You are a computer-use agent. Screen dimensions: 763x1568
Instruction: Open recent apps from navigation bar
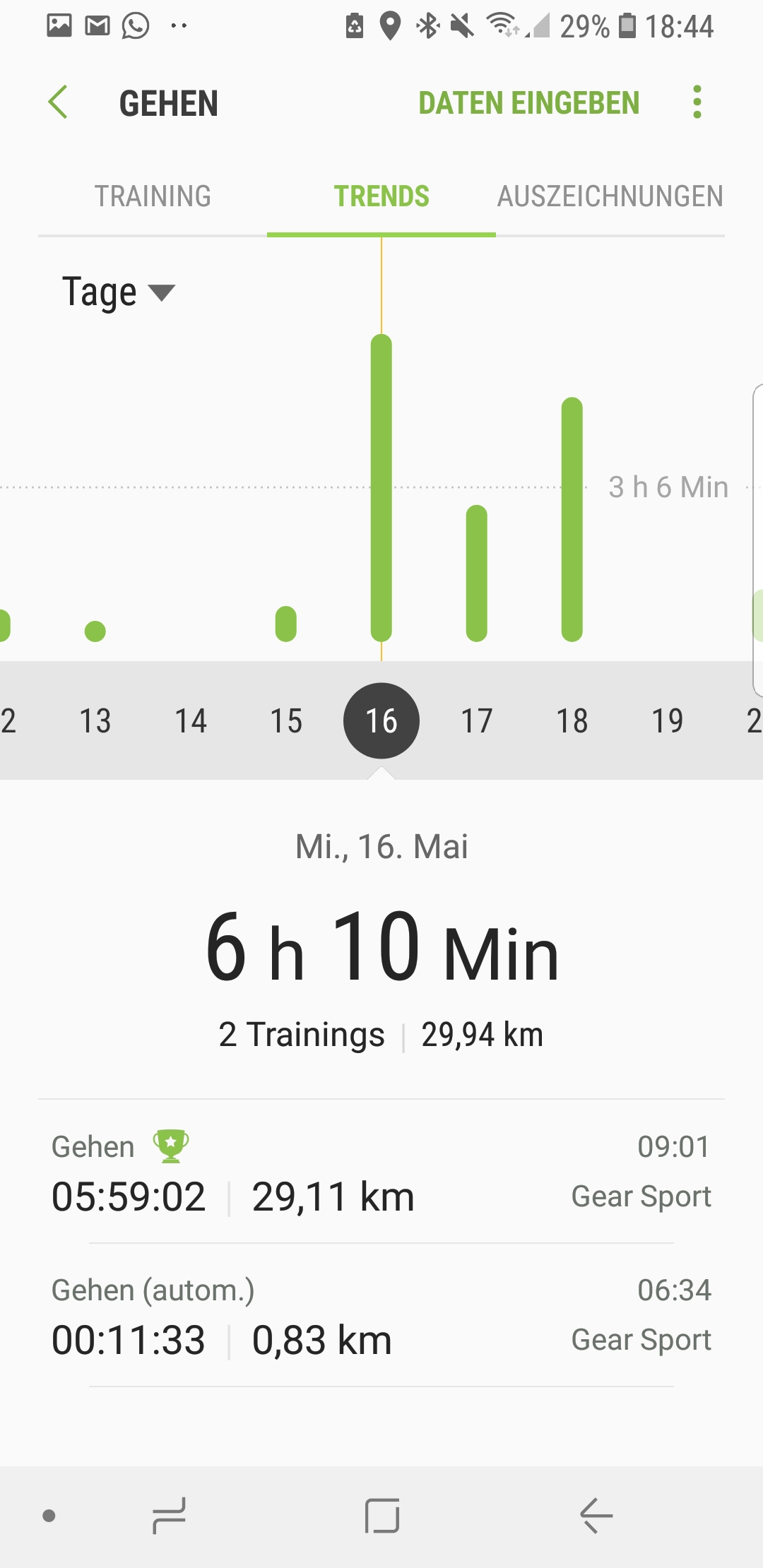170,1516
